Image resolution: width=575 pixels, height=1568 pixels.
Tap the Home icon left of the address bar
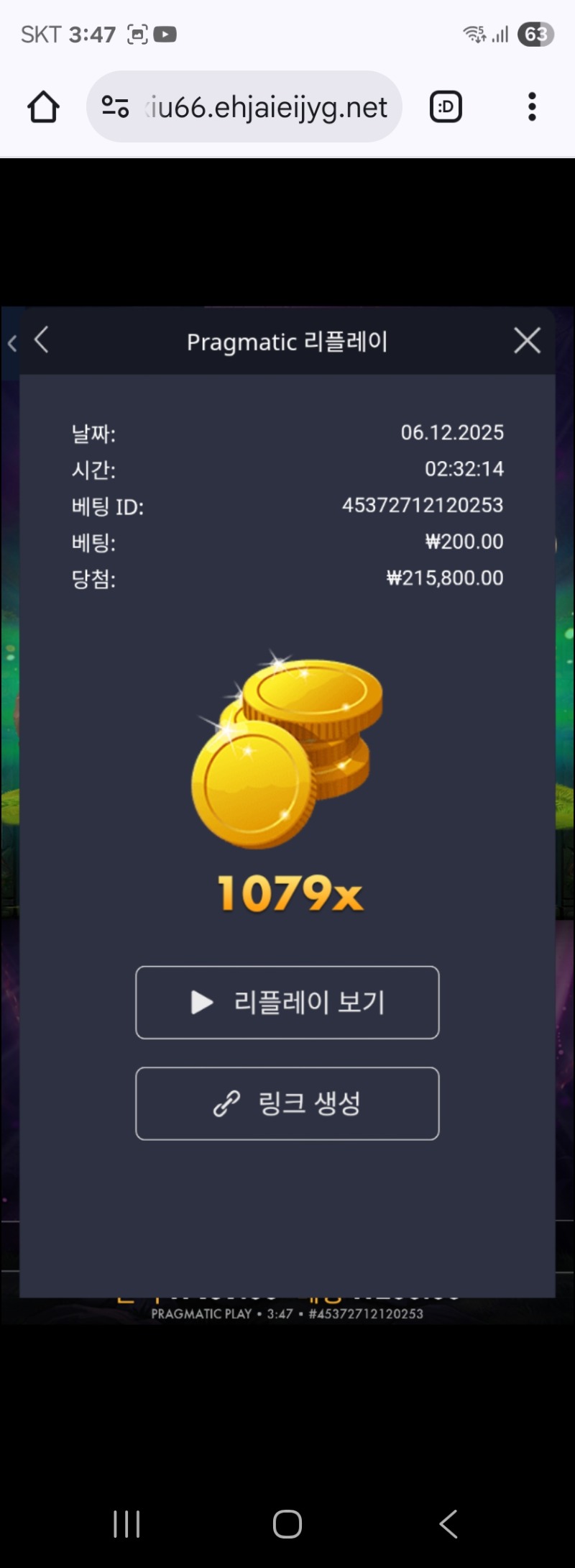(x=42, y=106)
